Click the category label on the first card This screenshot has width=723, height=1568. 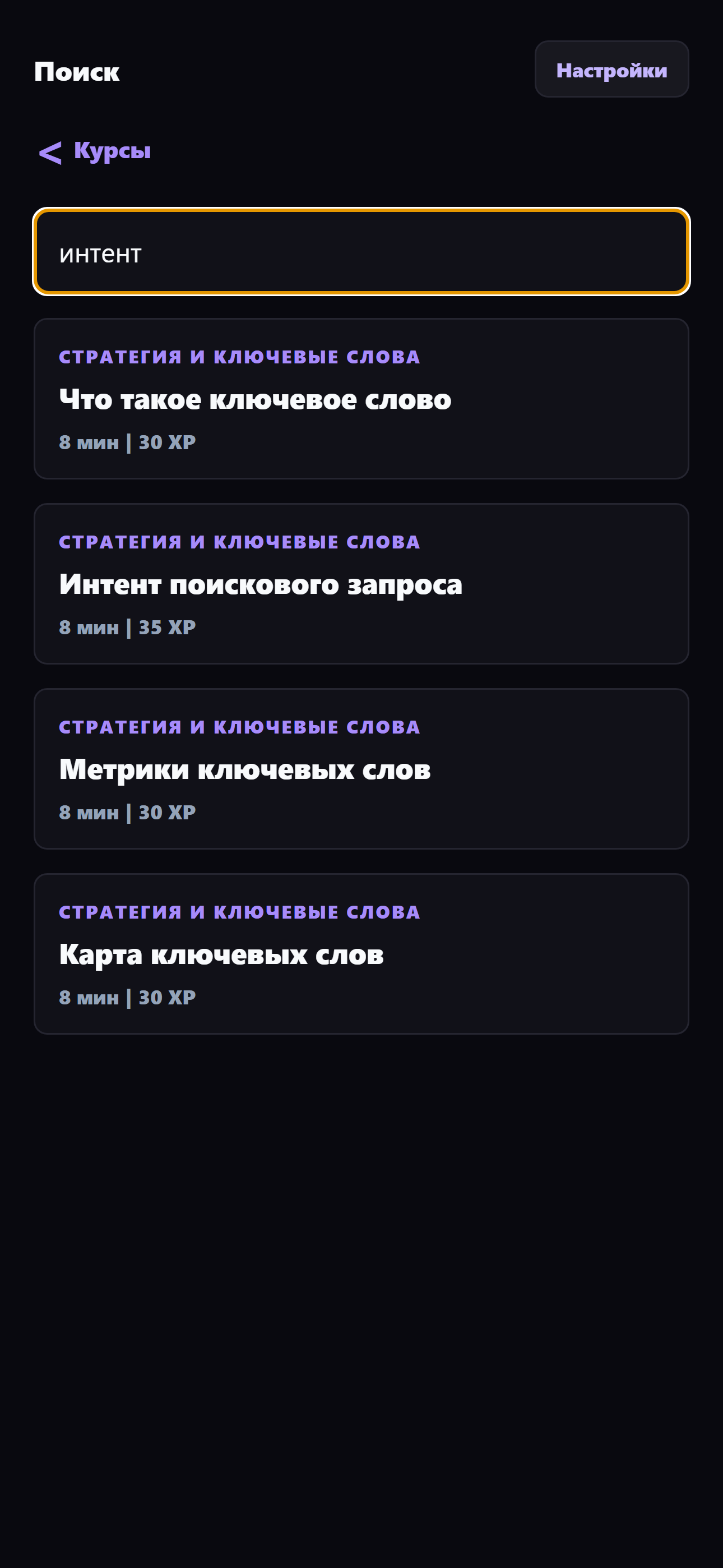[239, 357]
